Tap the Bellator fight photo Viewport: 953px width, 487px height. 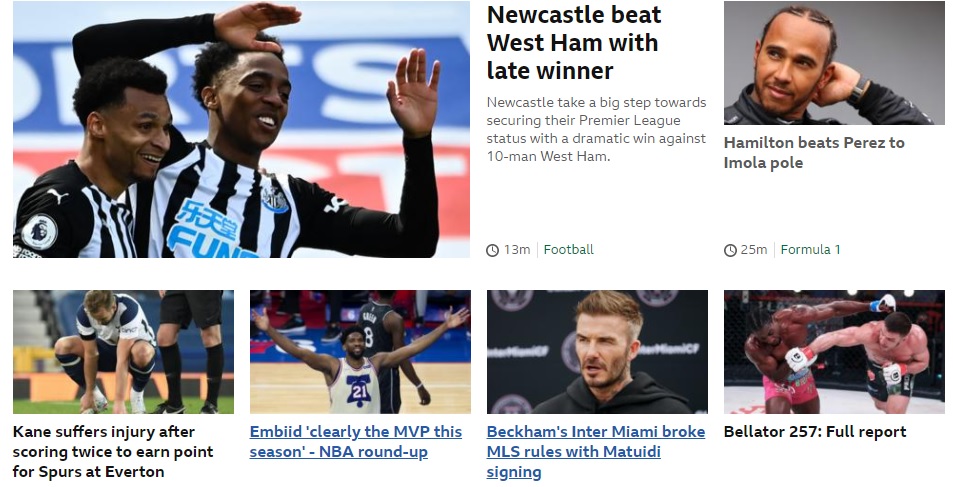point(833,352)
